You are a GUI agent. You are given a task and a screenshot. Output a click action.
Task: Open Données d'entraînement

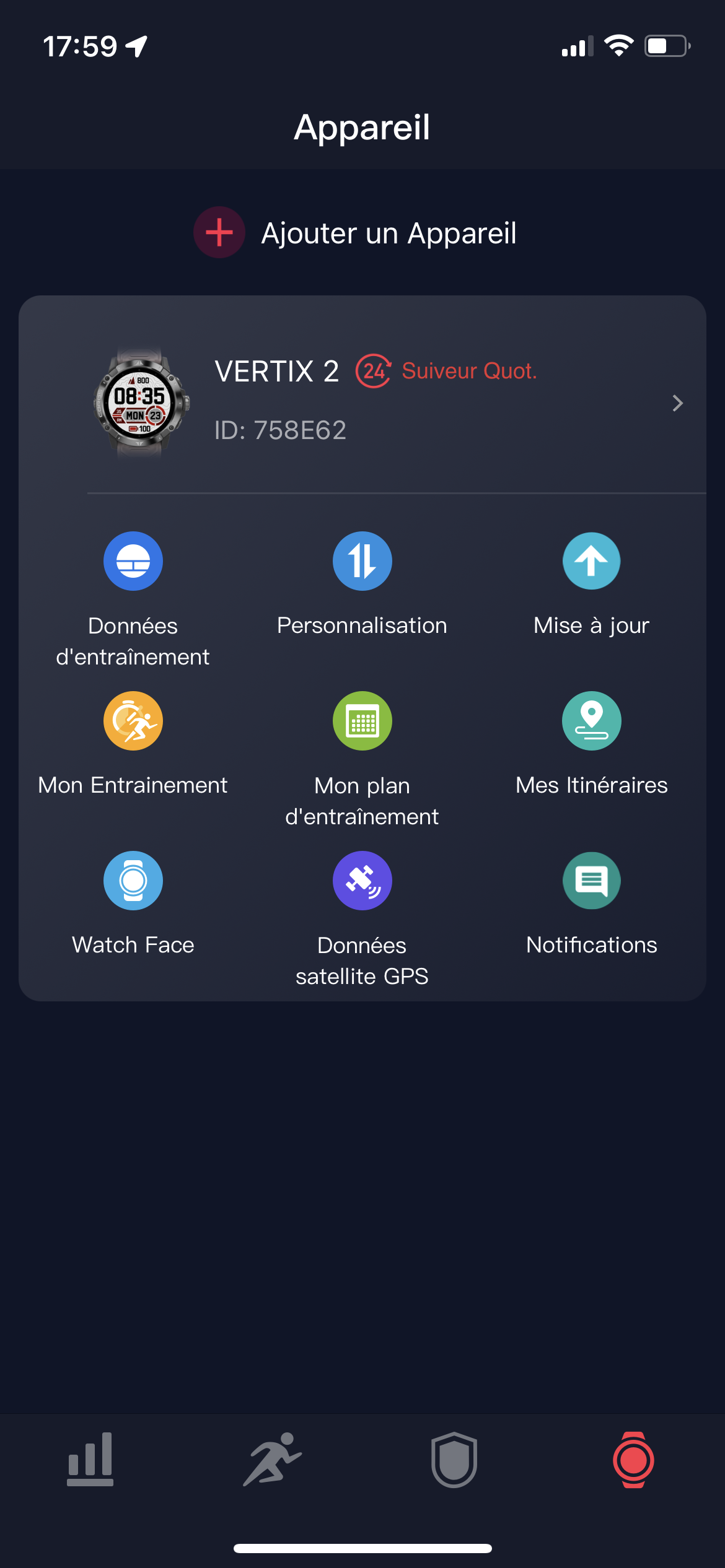click(133, 562)
